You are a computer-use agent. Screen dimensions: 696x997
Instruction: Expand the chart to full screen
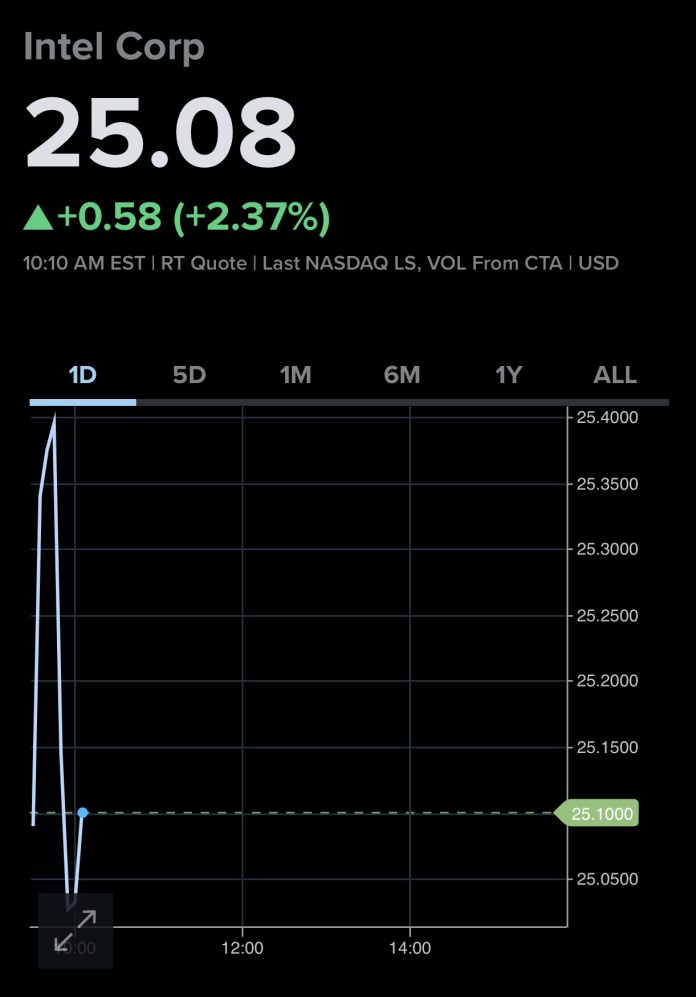75,930
